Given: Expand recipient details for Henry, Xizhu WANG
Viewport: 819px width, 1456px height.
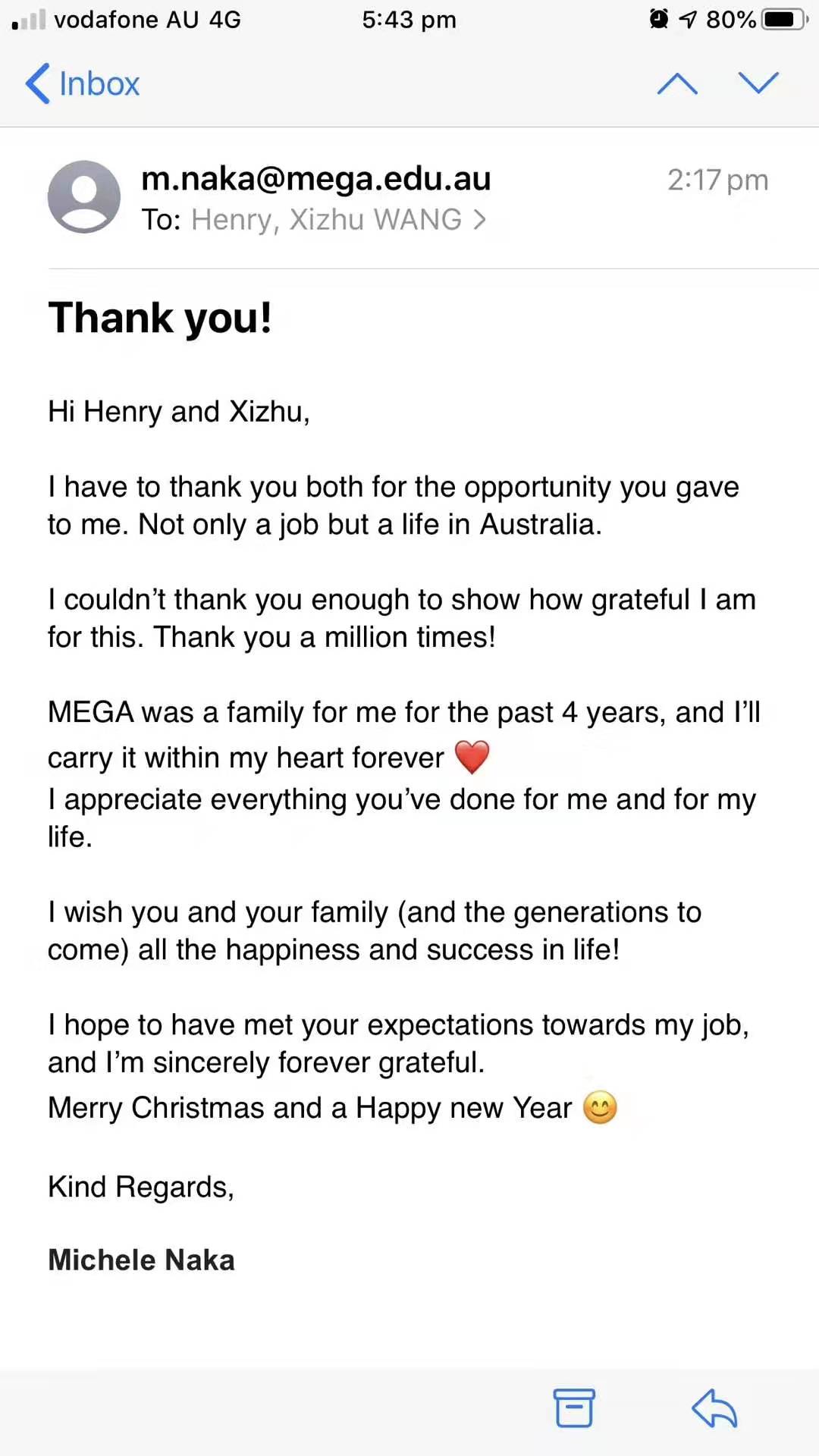Looking at the screenshot, I should [x=337, y=220].
